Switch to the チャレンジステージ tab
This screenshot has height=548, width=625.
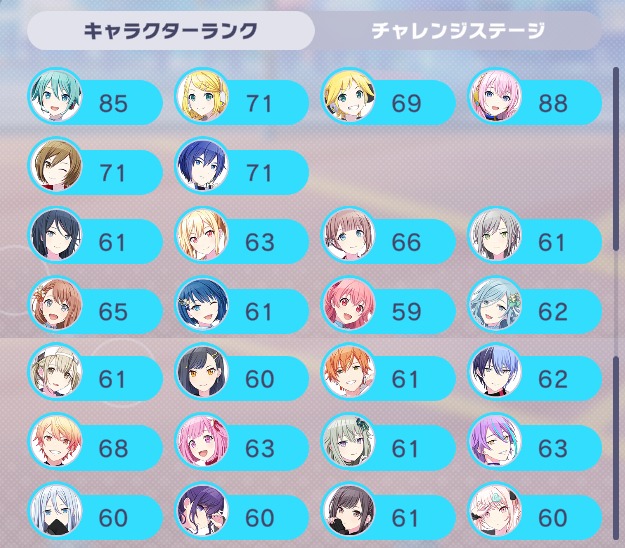pos(458,30)
